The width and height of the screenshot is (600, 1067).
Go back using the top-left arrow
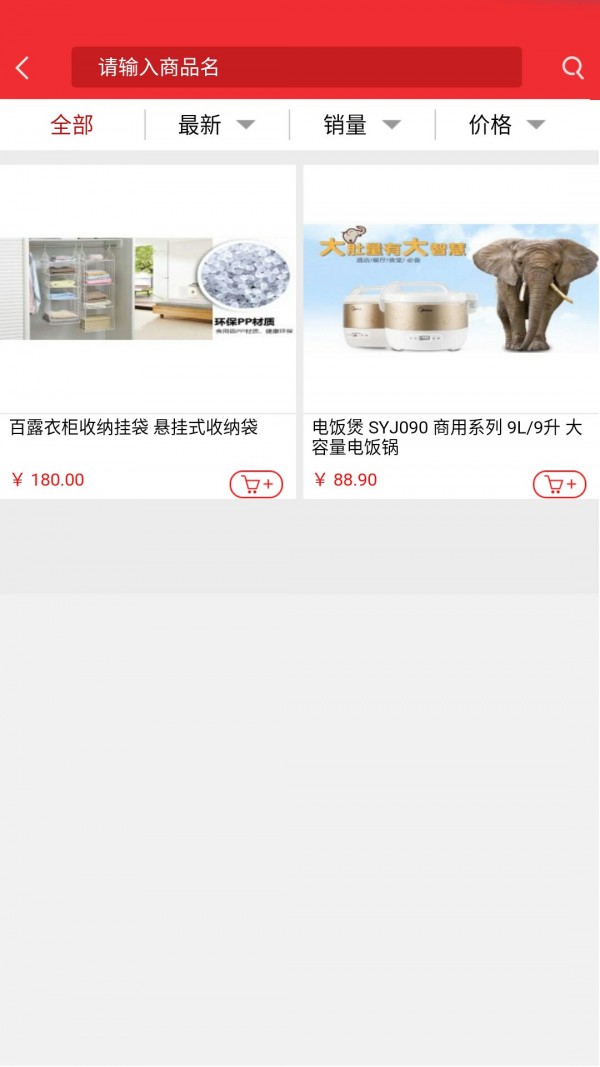click(23, 68)
